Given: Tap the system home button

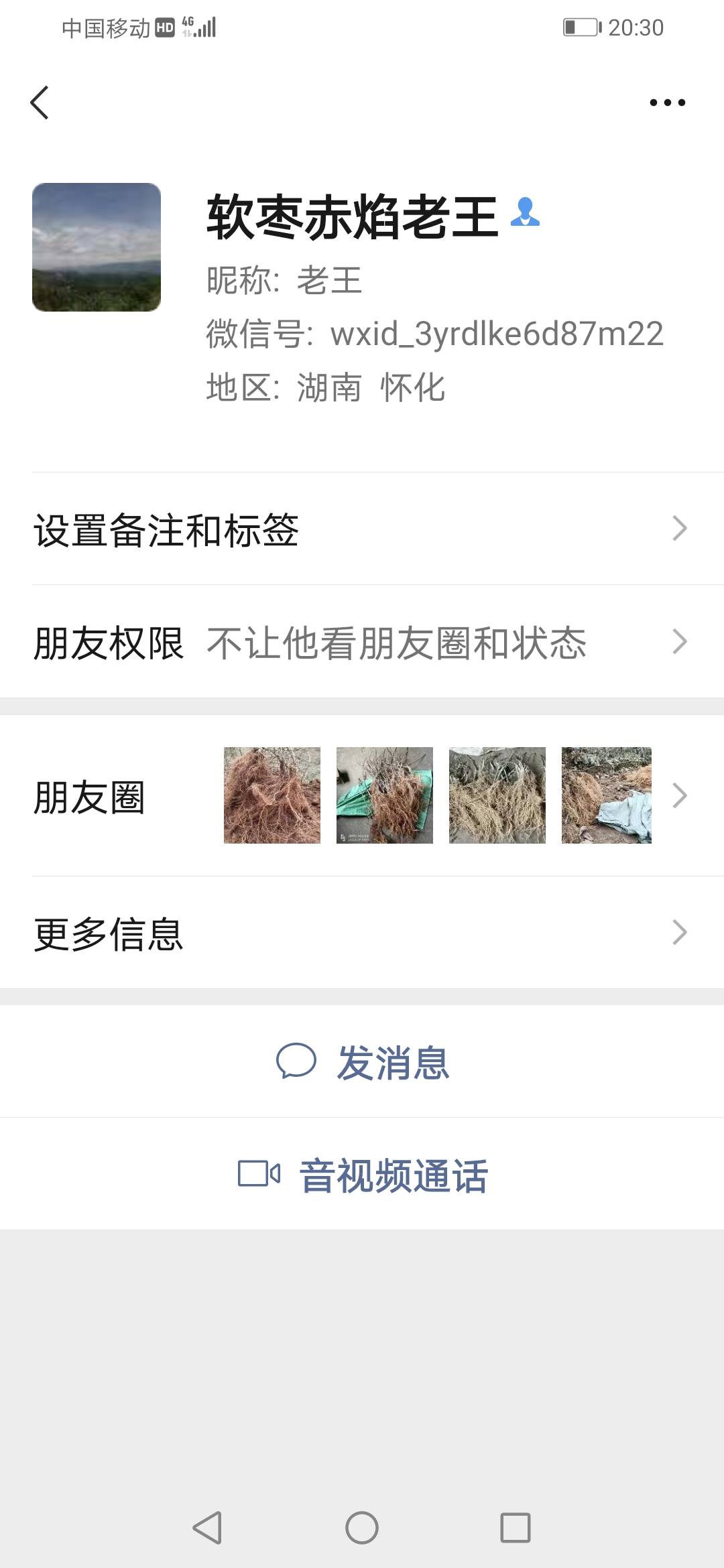Looking at the screenshot, I should [362, 1528].
